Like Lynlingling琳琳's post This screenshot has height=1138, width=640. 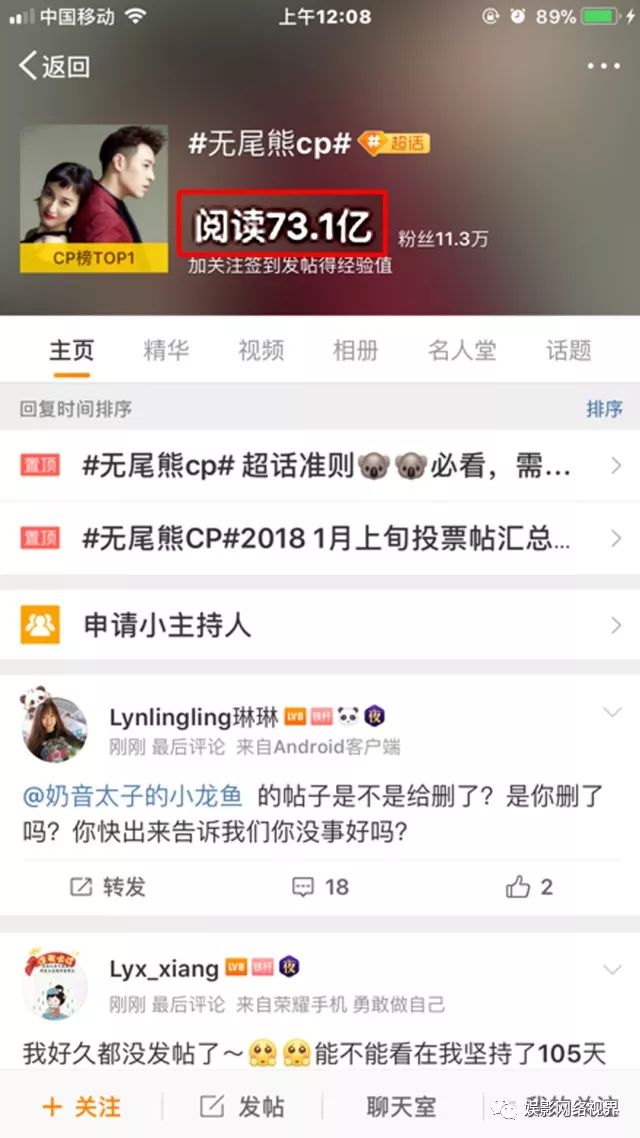click(530, 886)
